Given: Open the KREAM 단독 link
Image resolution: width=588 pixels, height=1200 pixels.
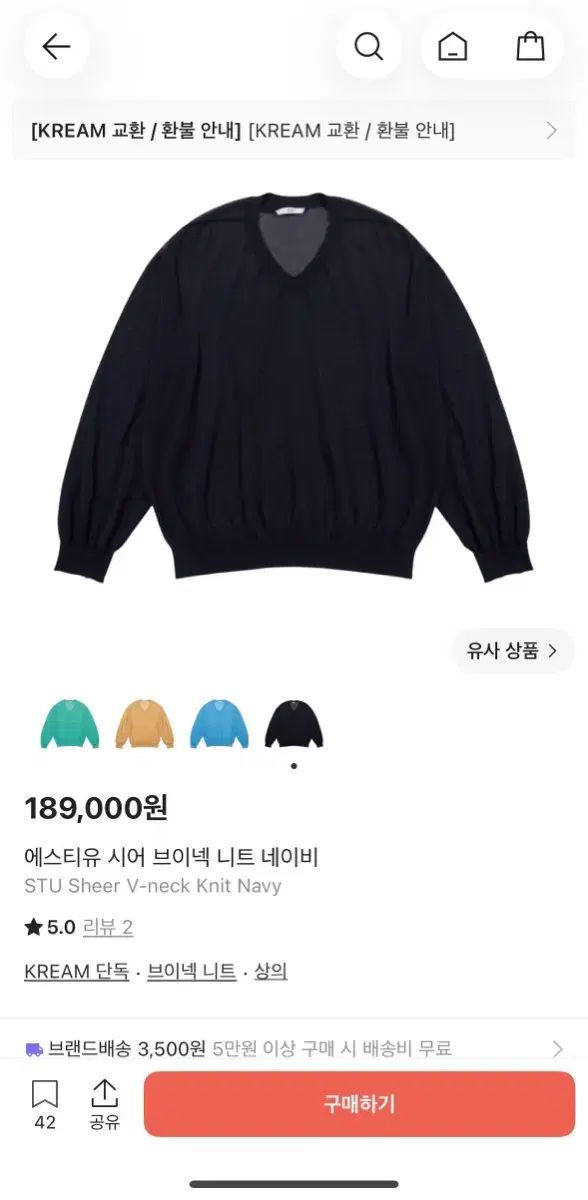Looking at the screenshot, I should pyautogui.click(x=76, y=971).
